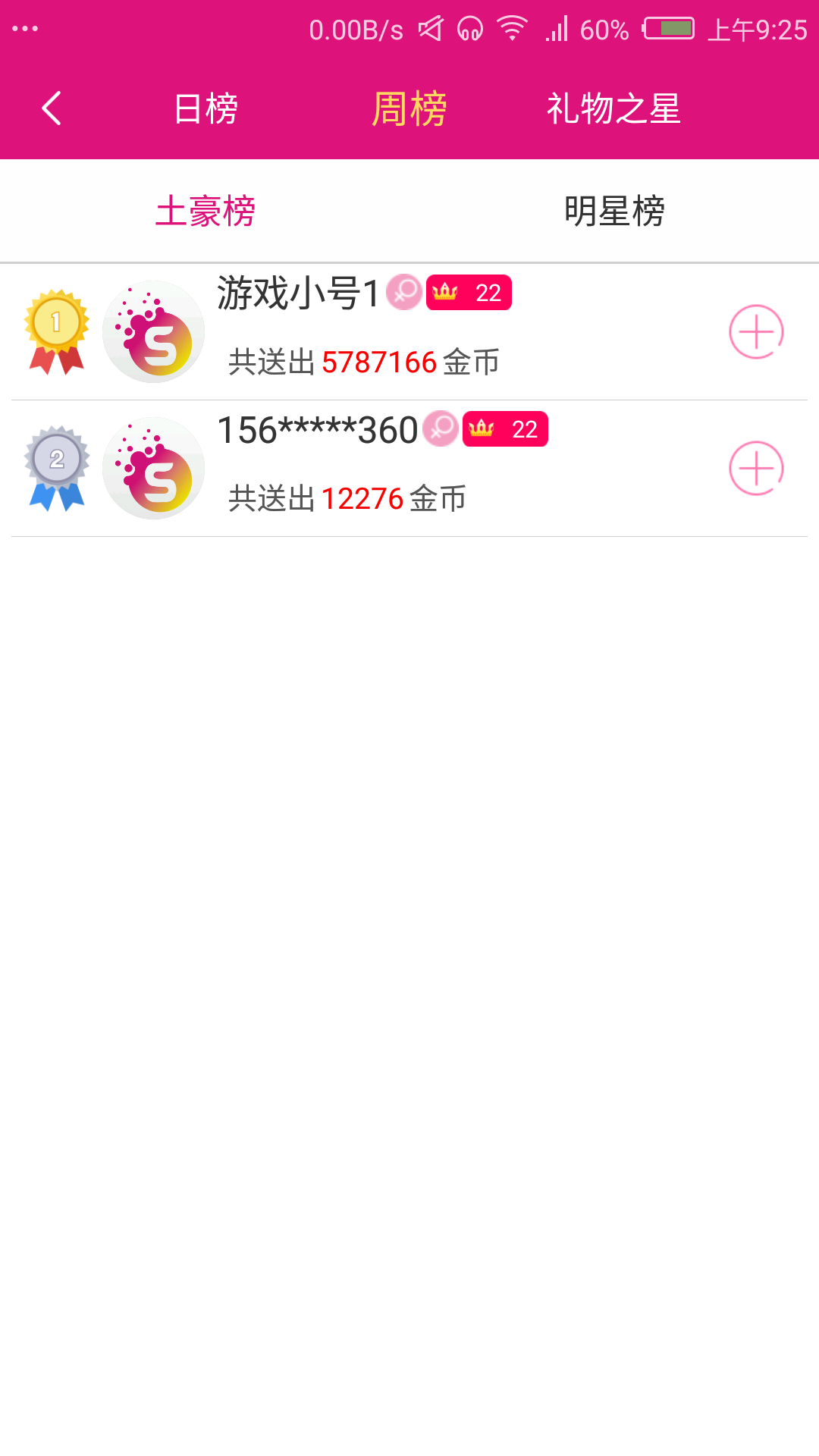
Task: Select the 周榜 tab
Action: pos(409,108)
